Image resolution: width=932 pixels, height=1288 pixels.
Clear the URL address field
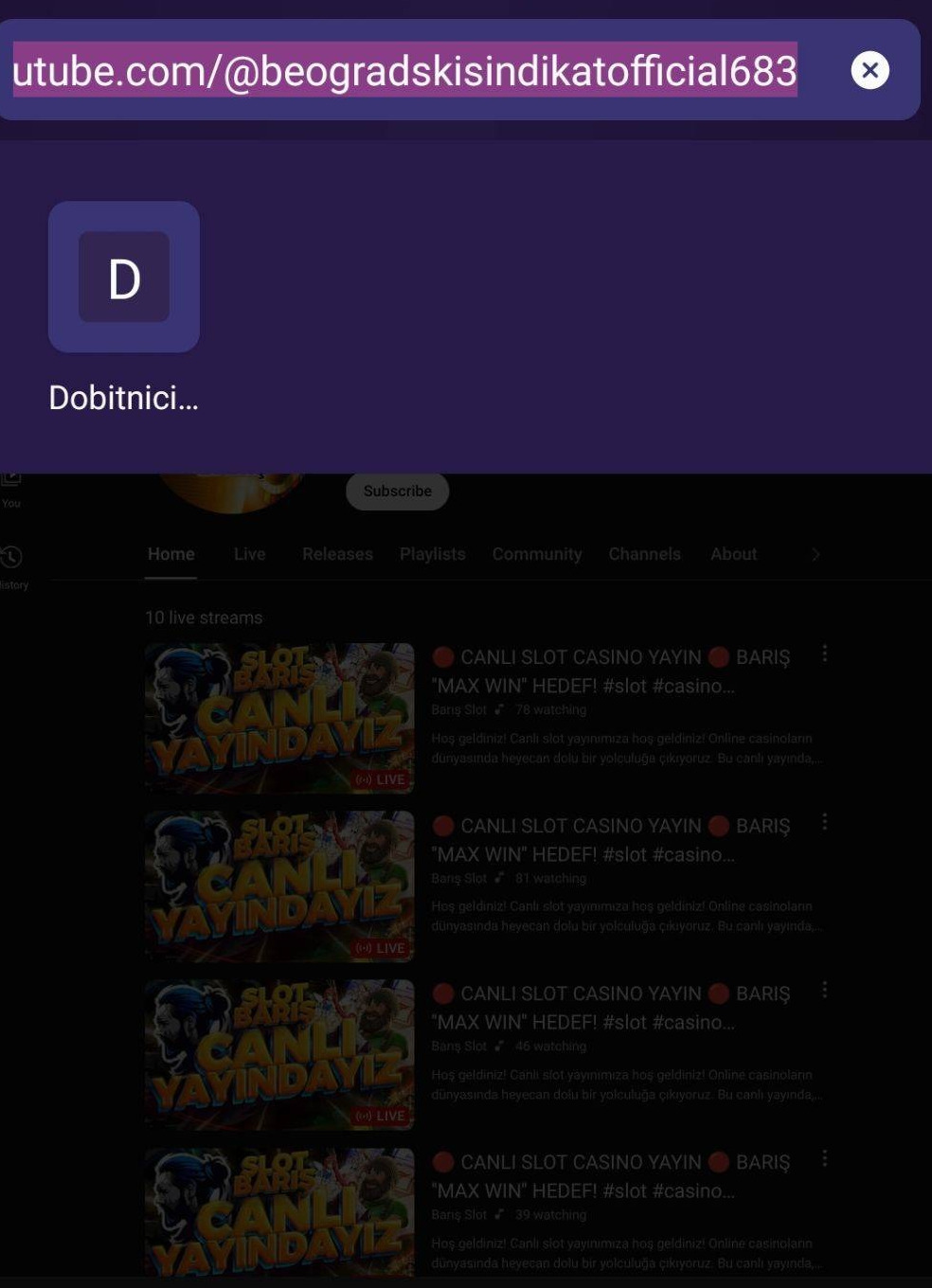(869, 70)
